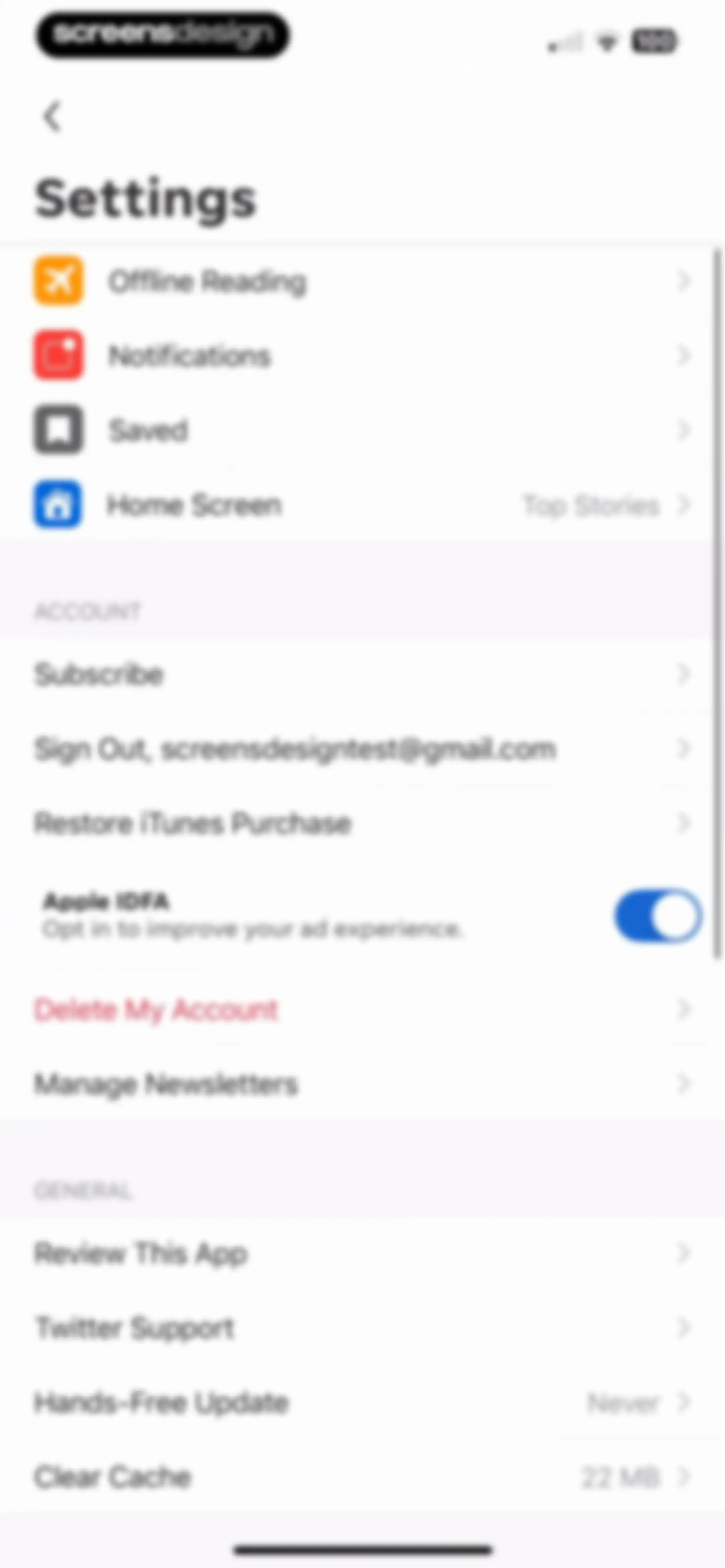Turn off the Apple IDFA switch

[x=658, y=916]
